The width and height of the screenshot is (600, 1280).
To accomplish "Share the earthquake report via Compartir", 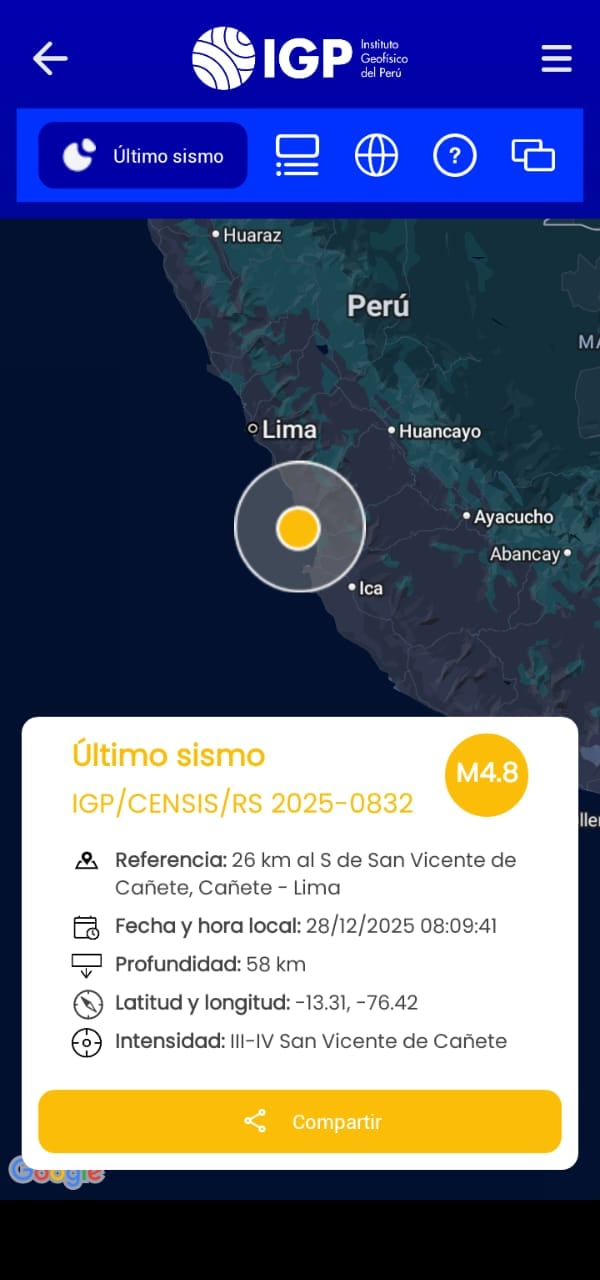I will point(300,1121).
